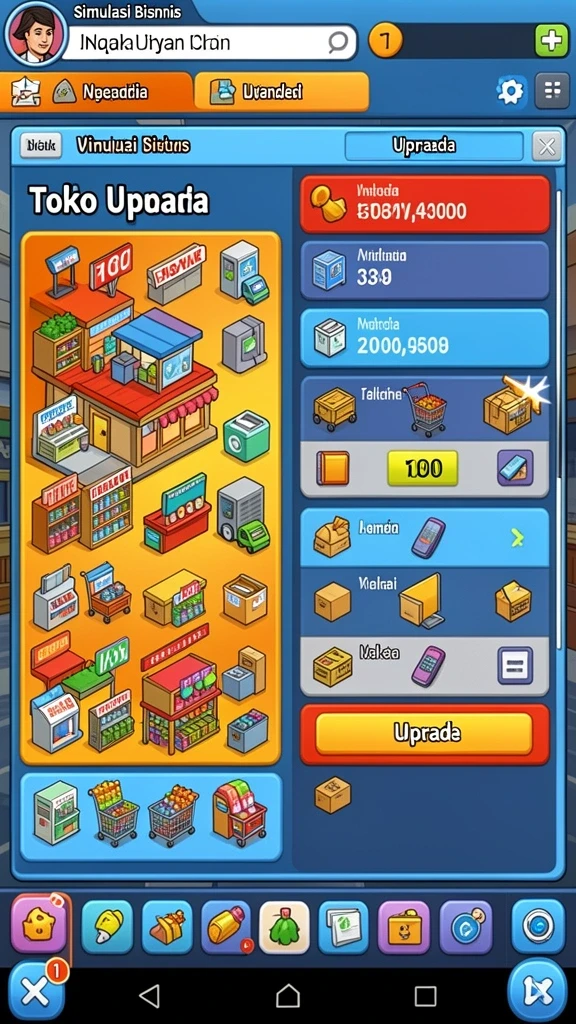Go back with the Android back button
This screenshot has height=1024, width=576.
[150, 996]
